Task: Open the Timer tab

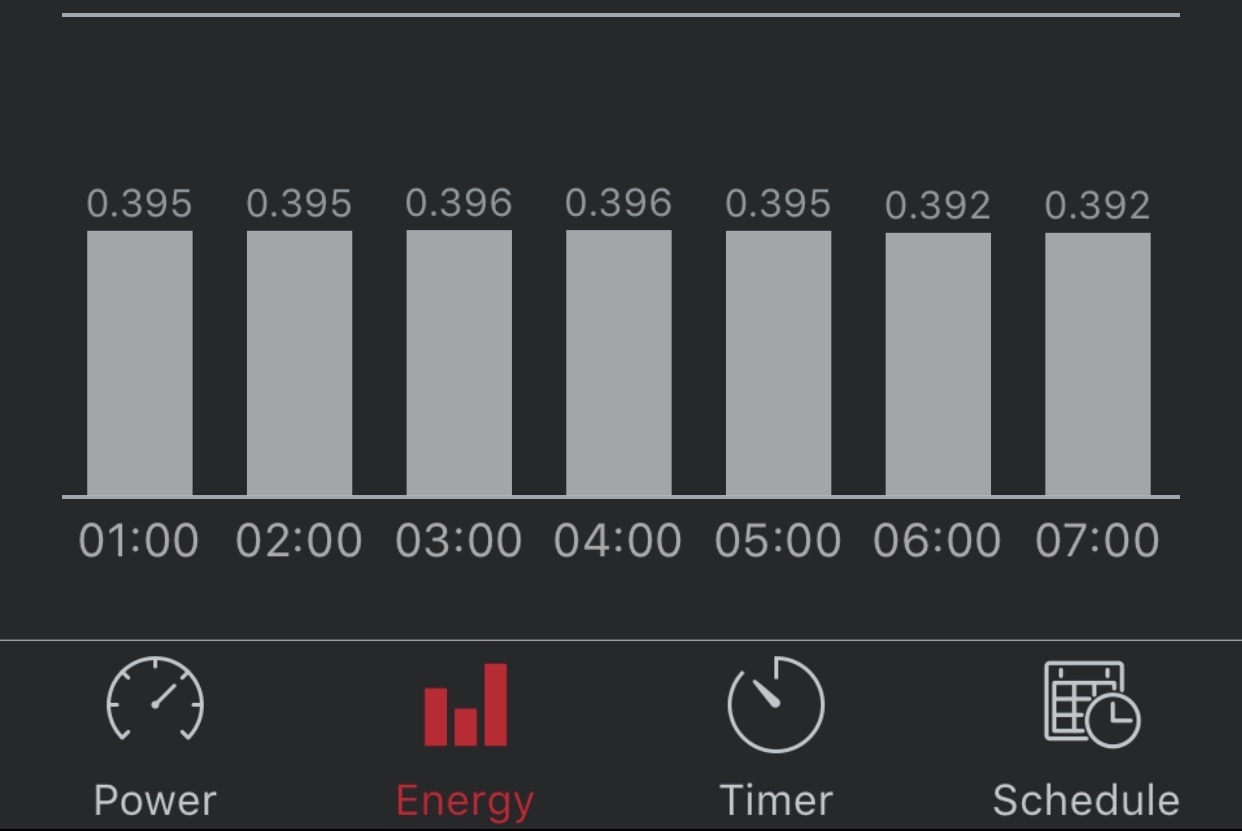Action: pos(776,736)
